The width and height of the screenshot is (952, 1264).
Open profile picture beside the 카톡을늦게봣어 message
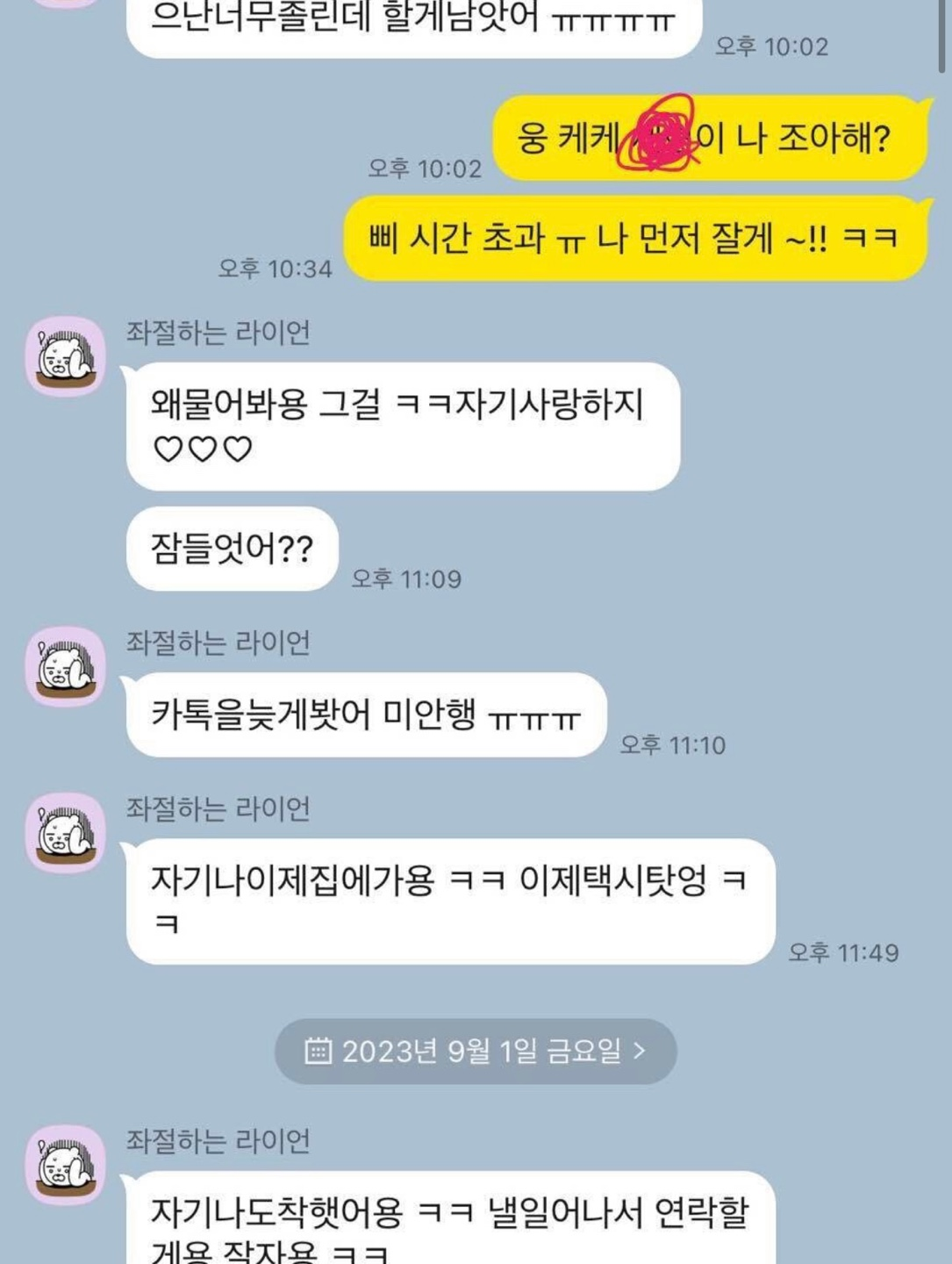coord(66,666)
